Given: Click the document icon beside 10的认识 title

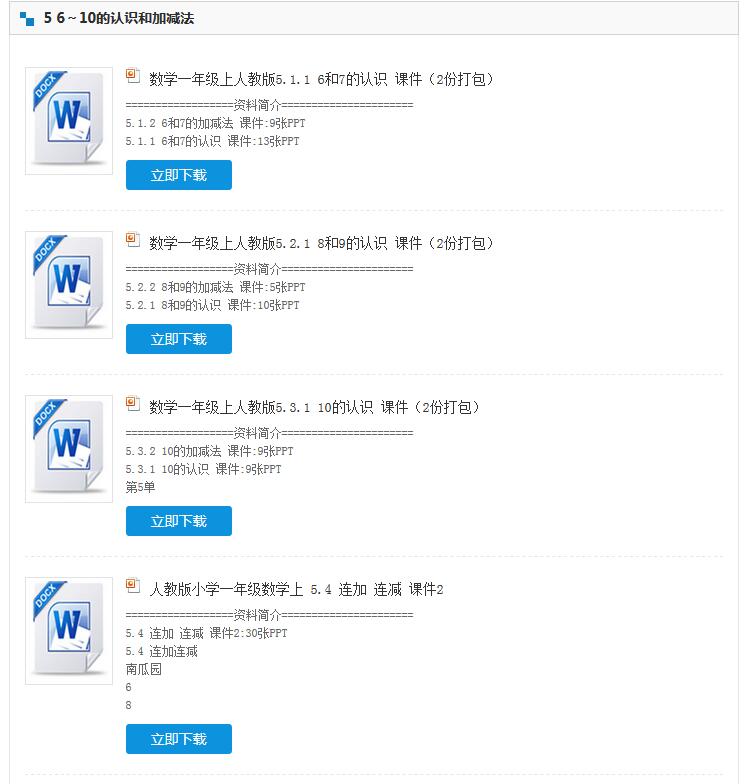Looking at the screenshot, I should click(130, 406).
